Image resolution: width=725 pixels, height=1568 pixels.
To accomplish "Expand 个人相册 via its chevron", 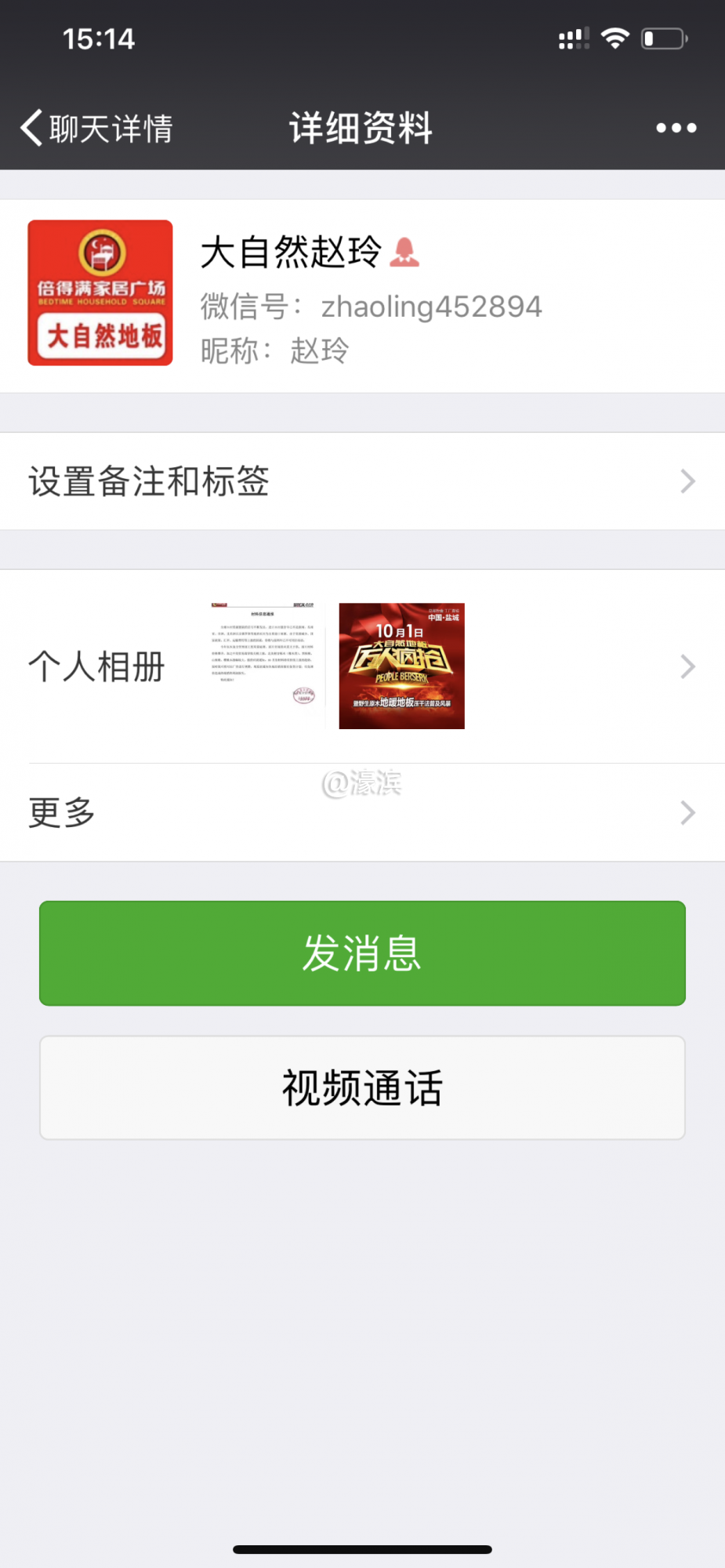I will click(x=687, y=666).
